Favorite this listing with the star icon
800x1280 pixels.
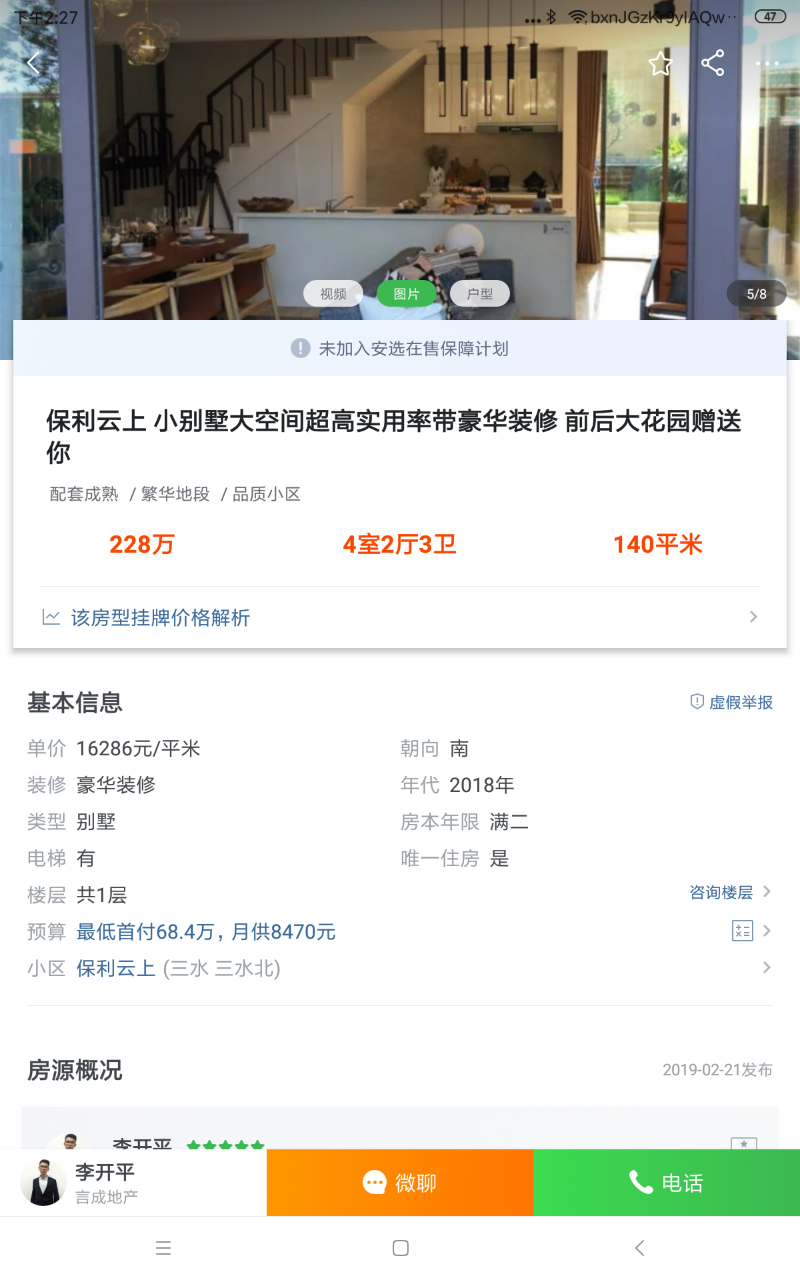[660, 64]
